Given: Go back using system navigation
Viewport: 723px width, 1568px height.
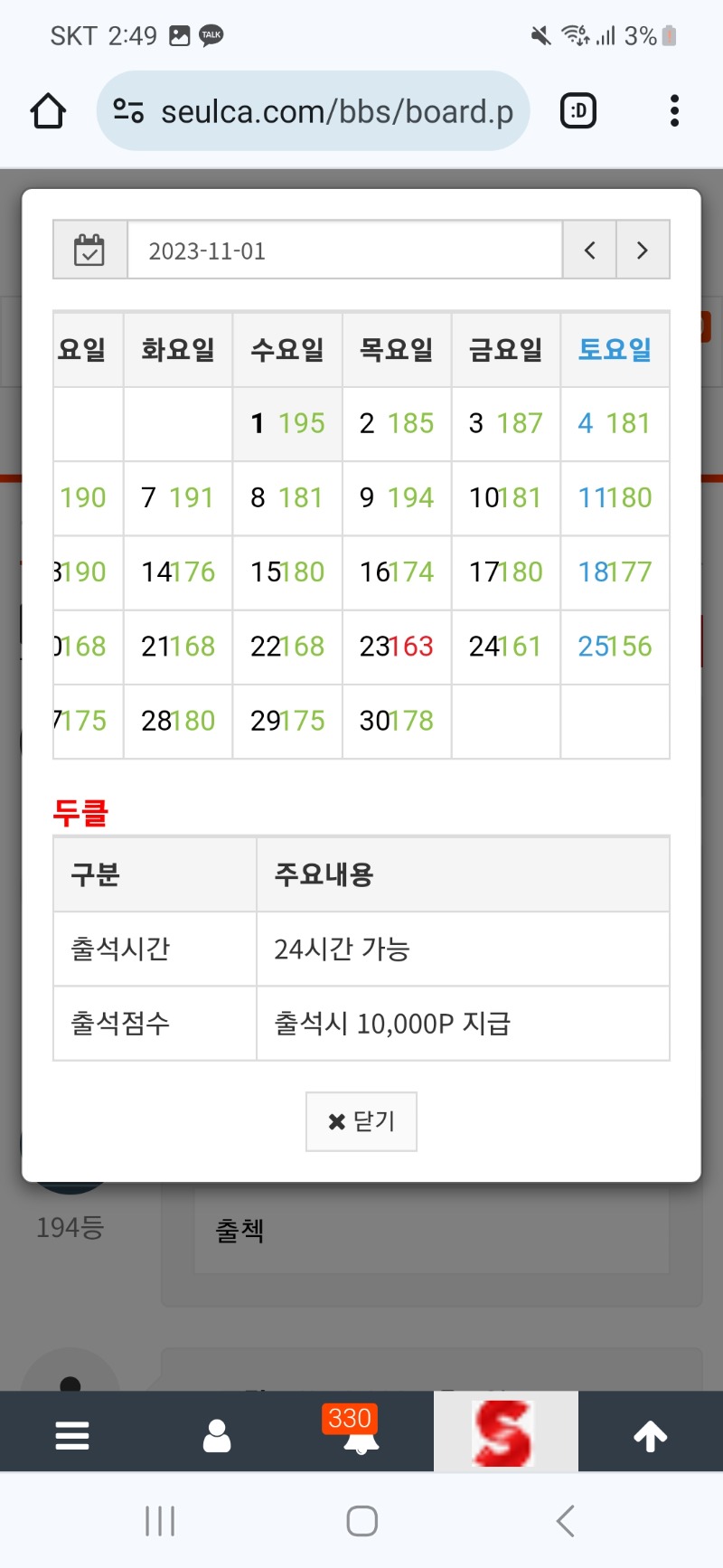Looking at the screenshot, I should (x=566, y=1520).
